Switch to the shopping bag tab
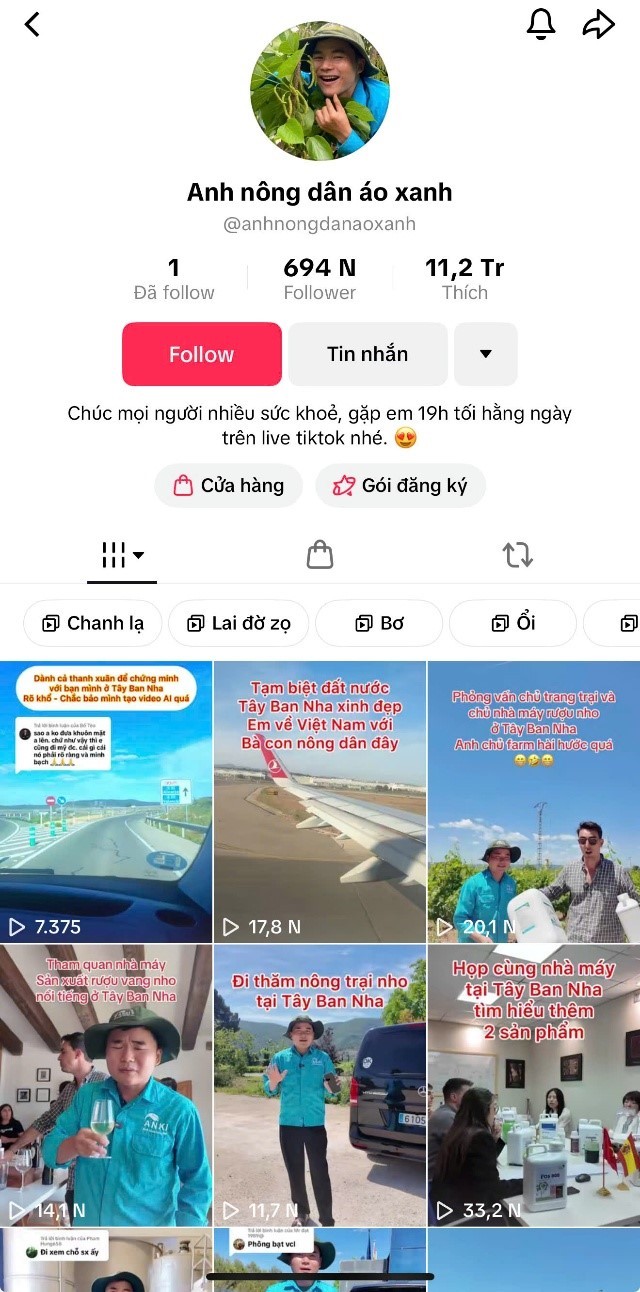640x1292 pixels. pyautogui.click(x=320, y=555)
